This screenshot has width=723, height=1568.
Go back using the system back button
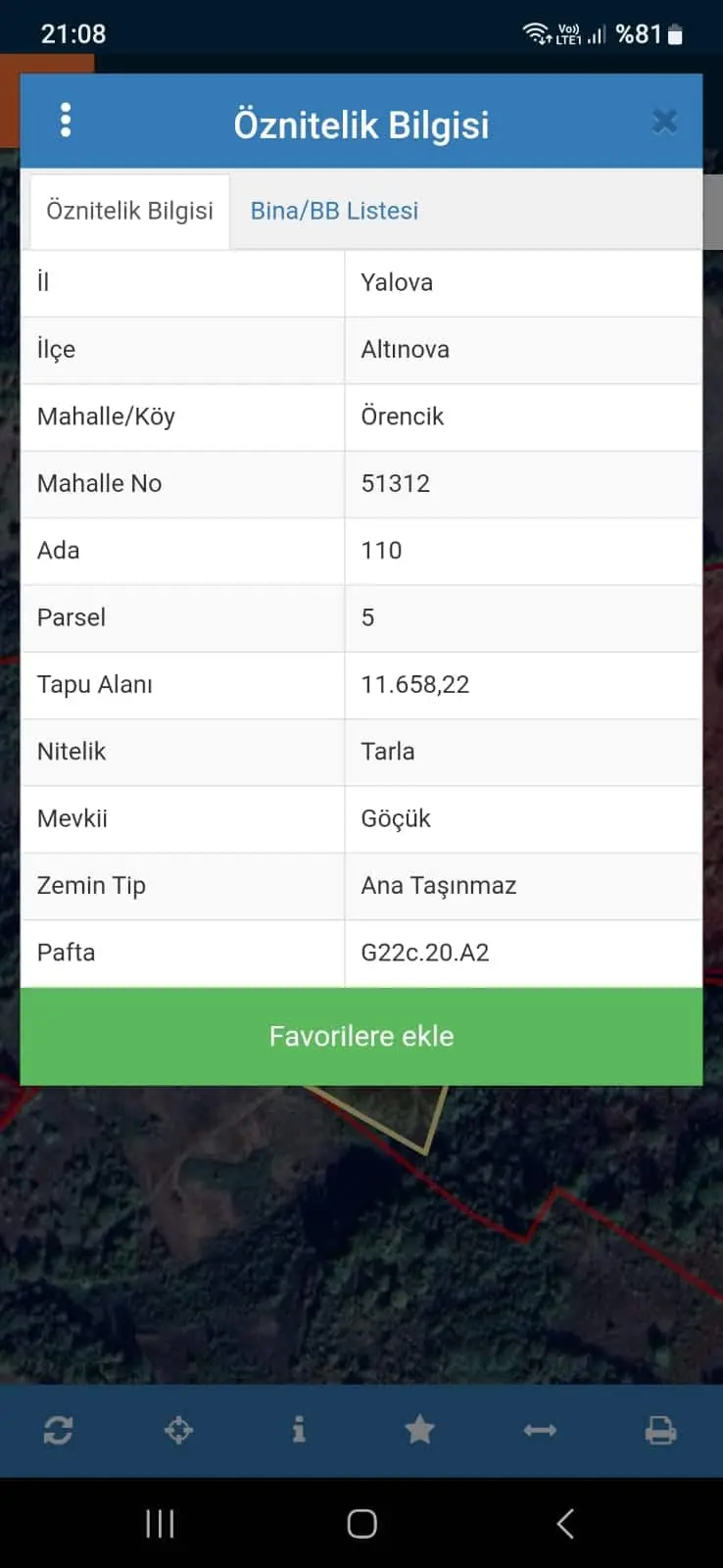tap(564, 1523)
